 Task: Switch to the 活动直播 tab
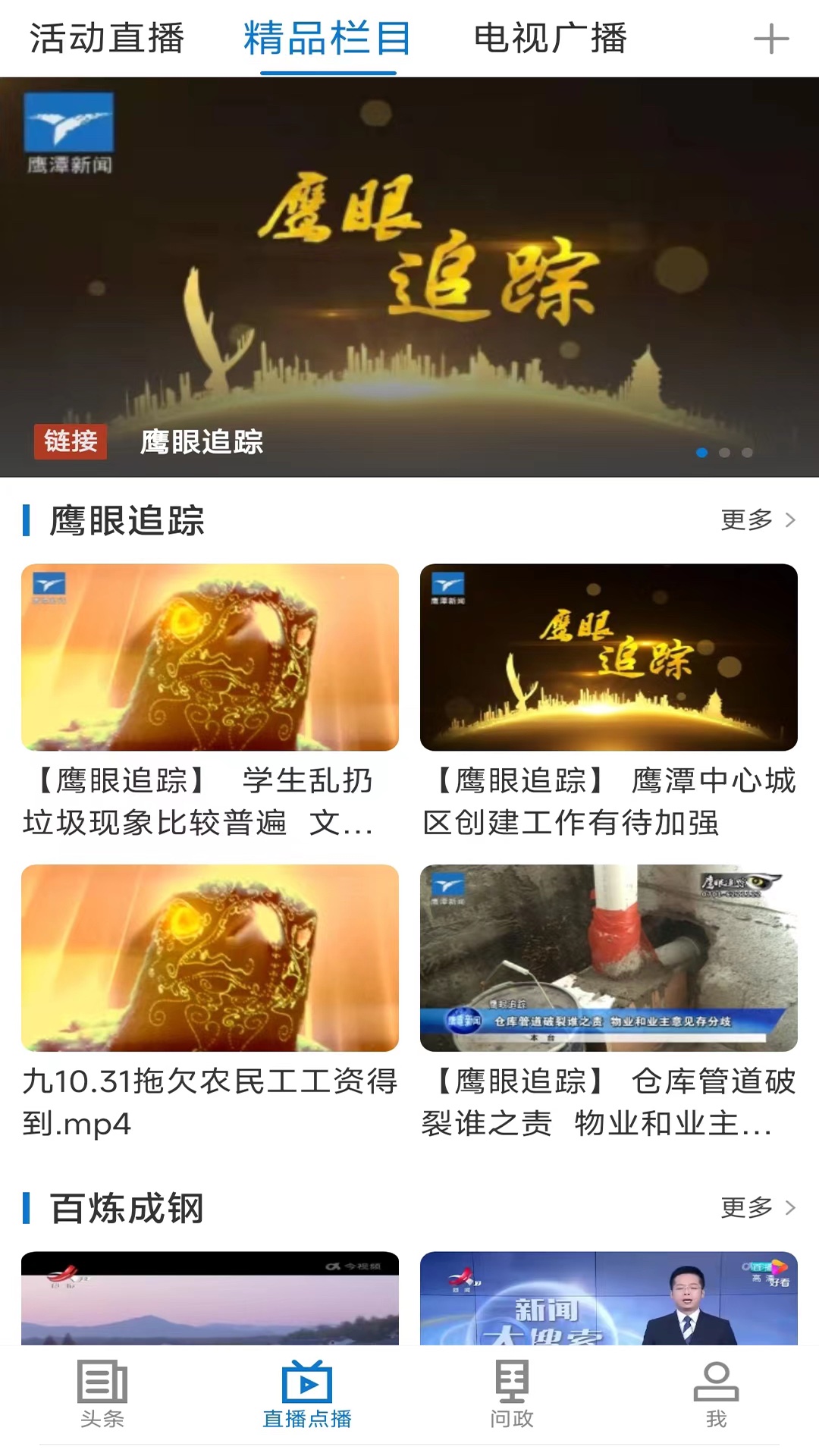point(107,39)
